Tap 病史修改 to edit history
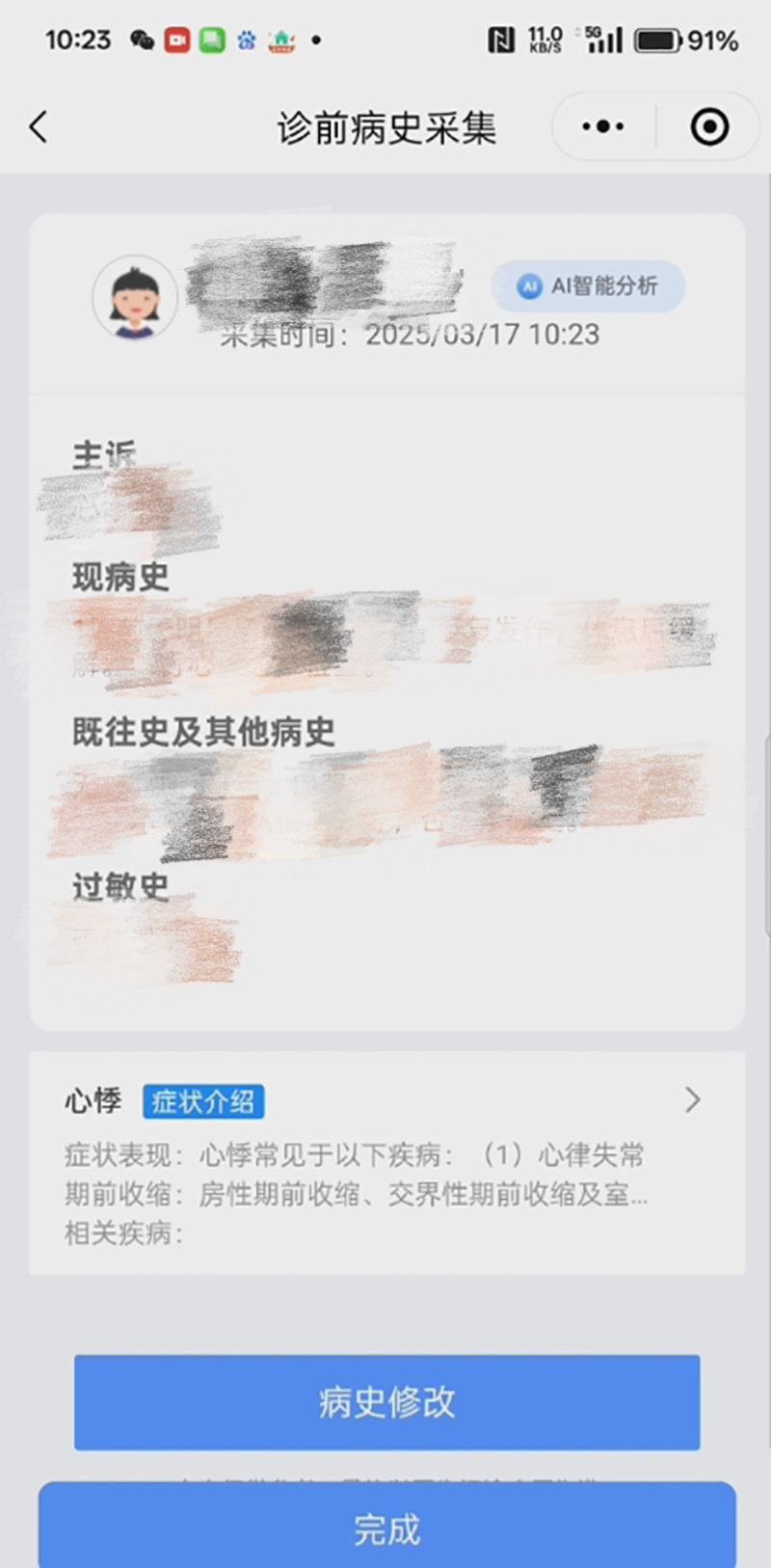The width and height of the screenshot is (771, 1568). (x=387, y=1402)
